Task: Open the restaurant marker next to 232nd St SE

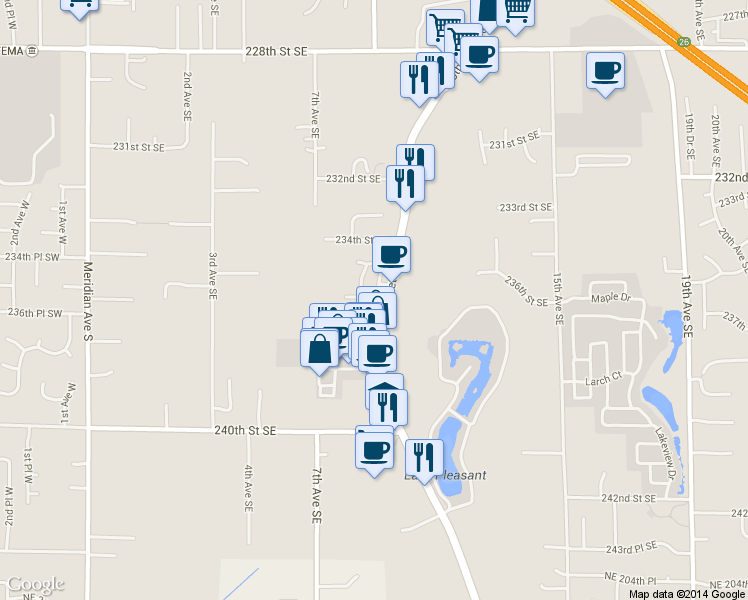Action: (x=405, y=183)
